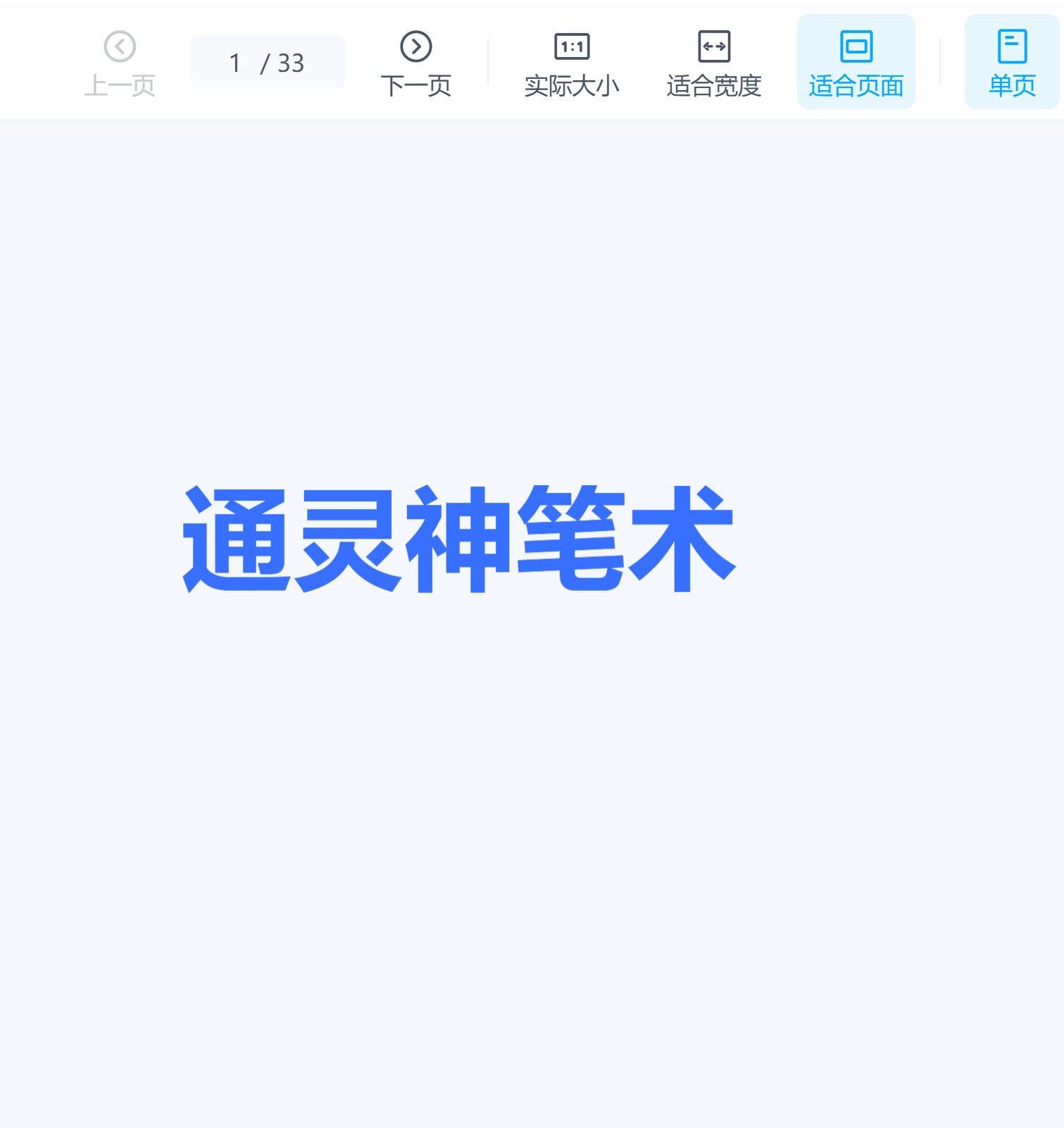Choose single page view (单页)
This screenshot has height=1128, width=1064.
pyautogui.click(x=1011, y=63)
